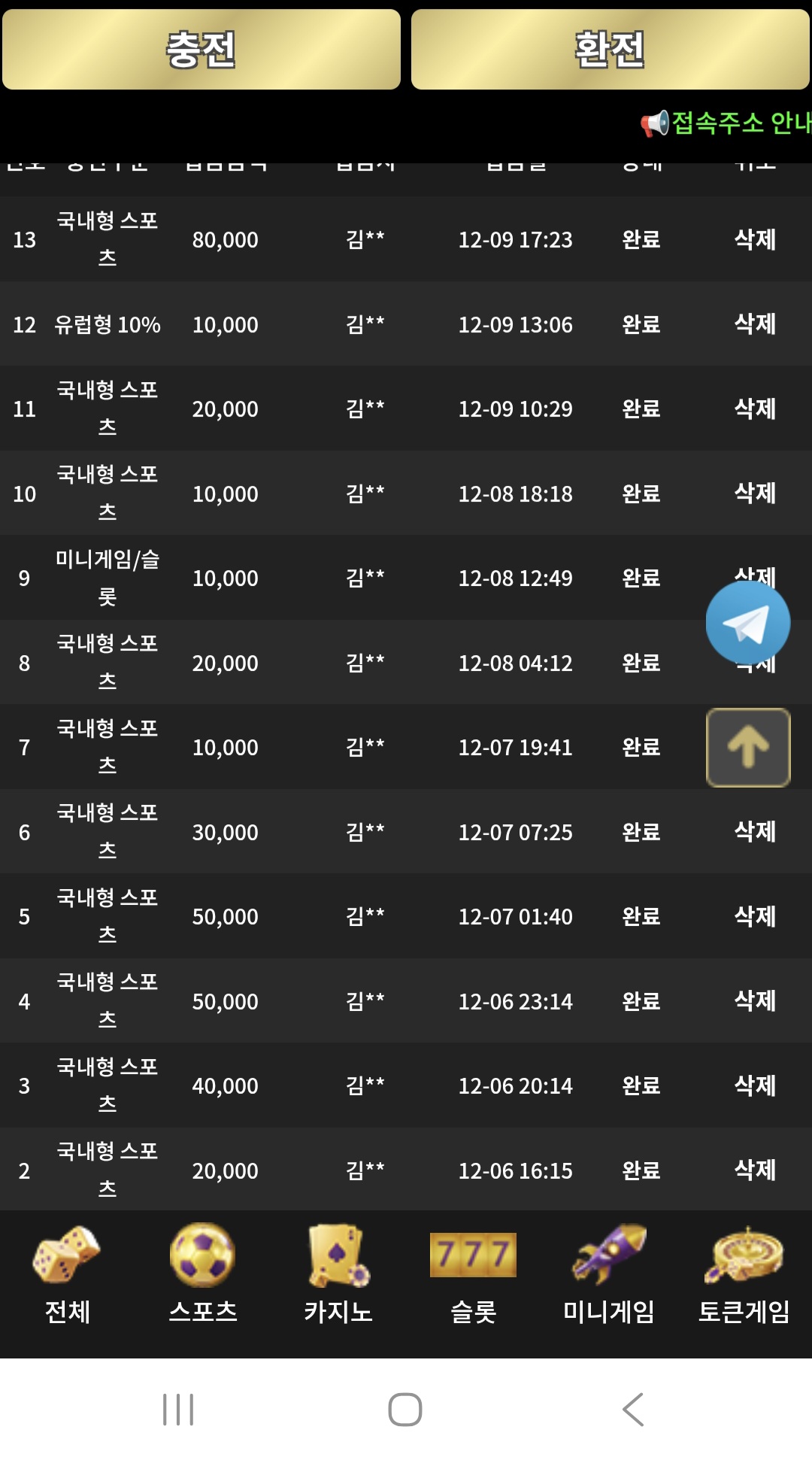Delete entry 13 via its 삭제 link
Screen dimensions: 812x1460
click(755, 239)
